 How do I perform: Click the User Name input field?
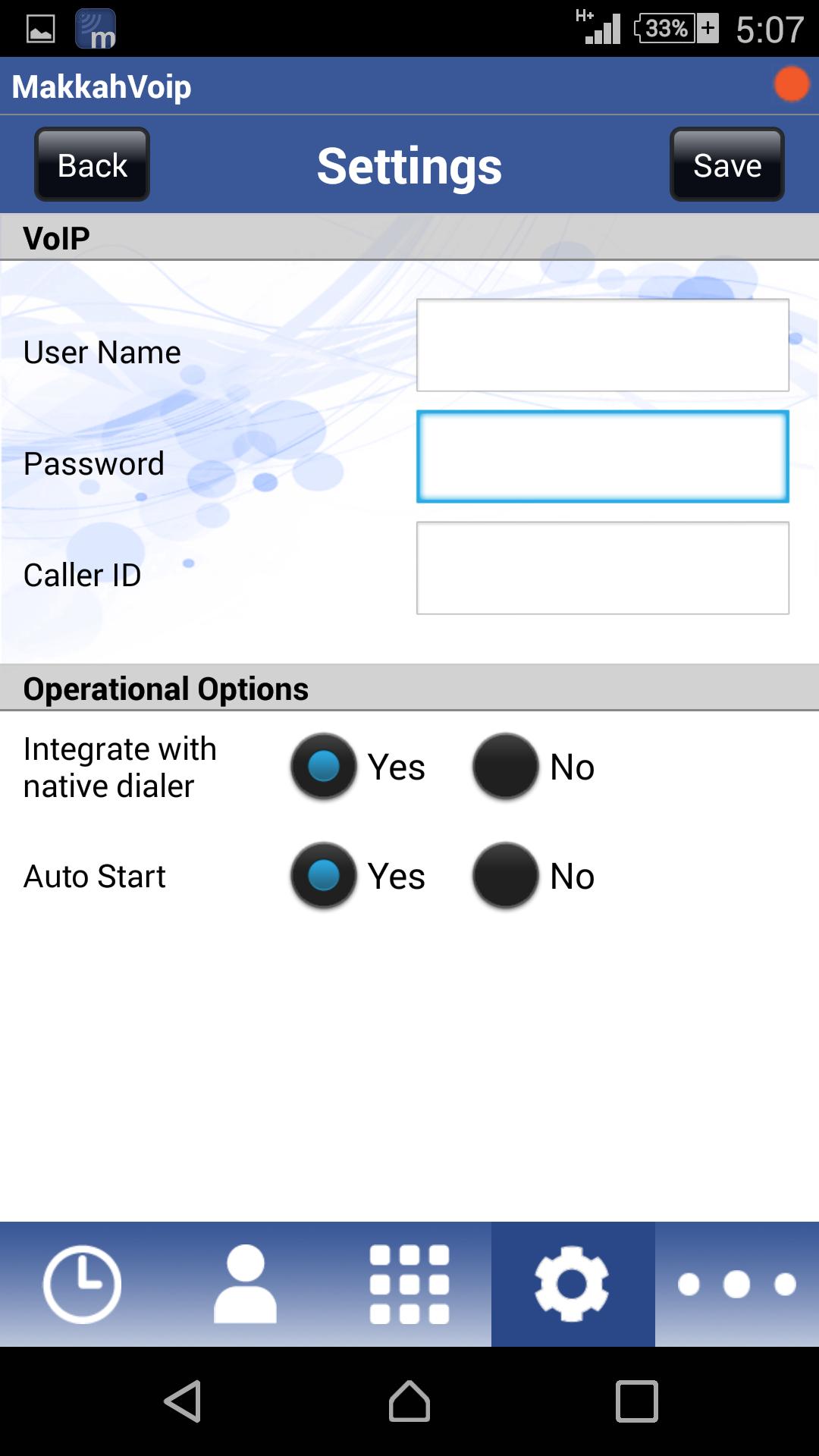(x=603, y=345)
